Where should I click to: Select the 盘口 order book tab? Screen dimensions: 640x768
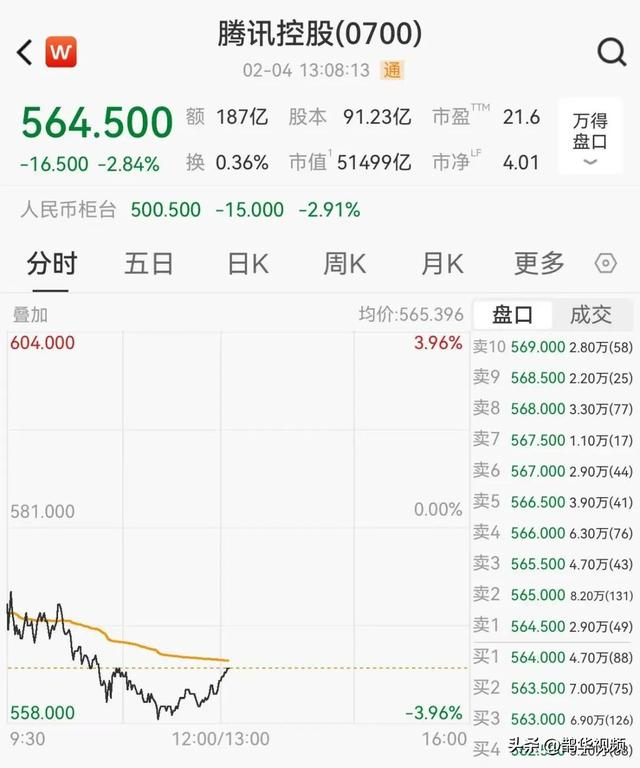coord(512,315)
